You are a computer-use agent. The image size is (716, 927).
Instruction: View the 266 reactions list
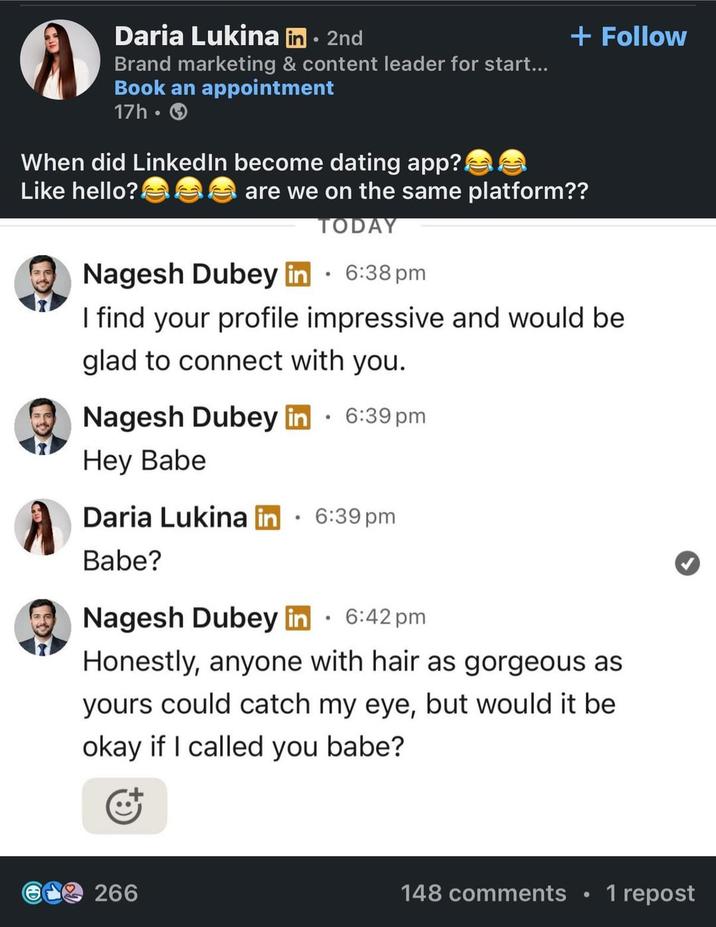coord(80,893)
